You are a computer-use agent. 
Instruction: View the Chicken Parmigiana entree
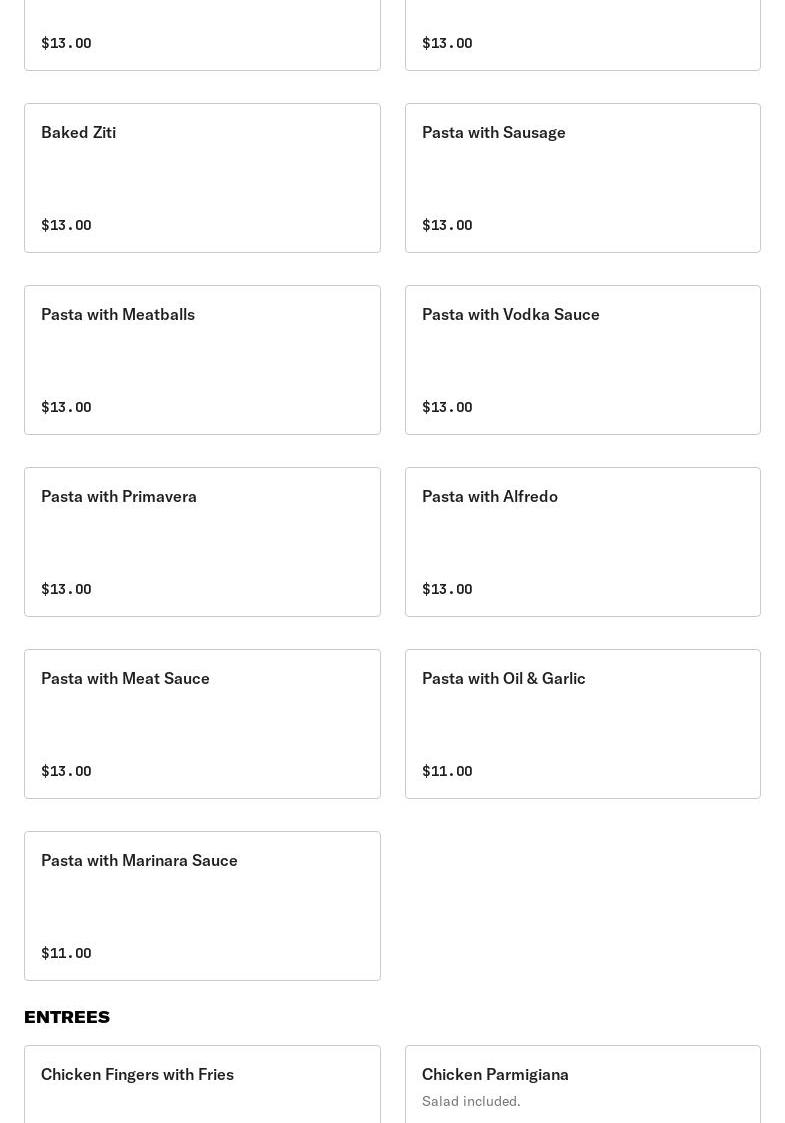(582, 1085)
